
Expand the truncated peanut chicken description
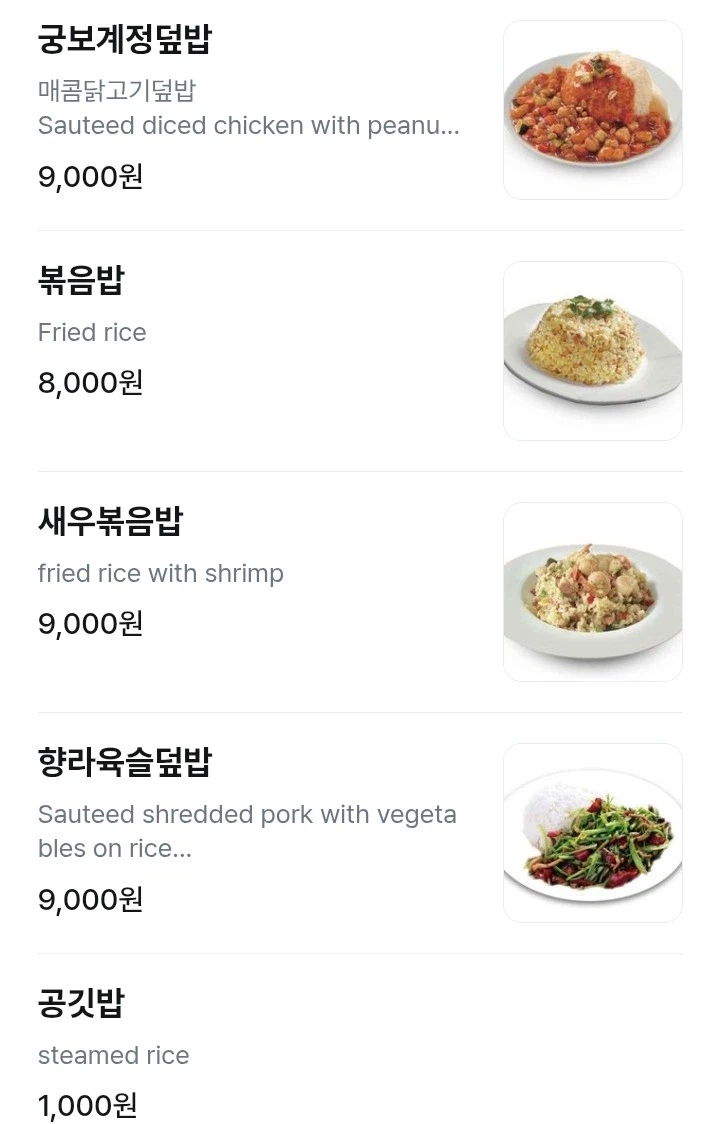click(x=248, y=125)
